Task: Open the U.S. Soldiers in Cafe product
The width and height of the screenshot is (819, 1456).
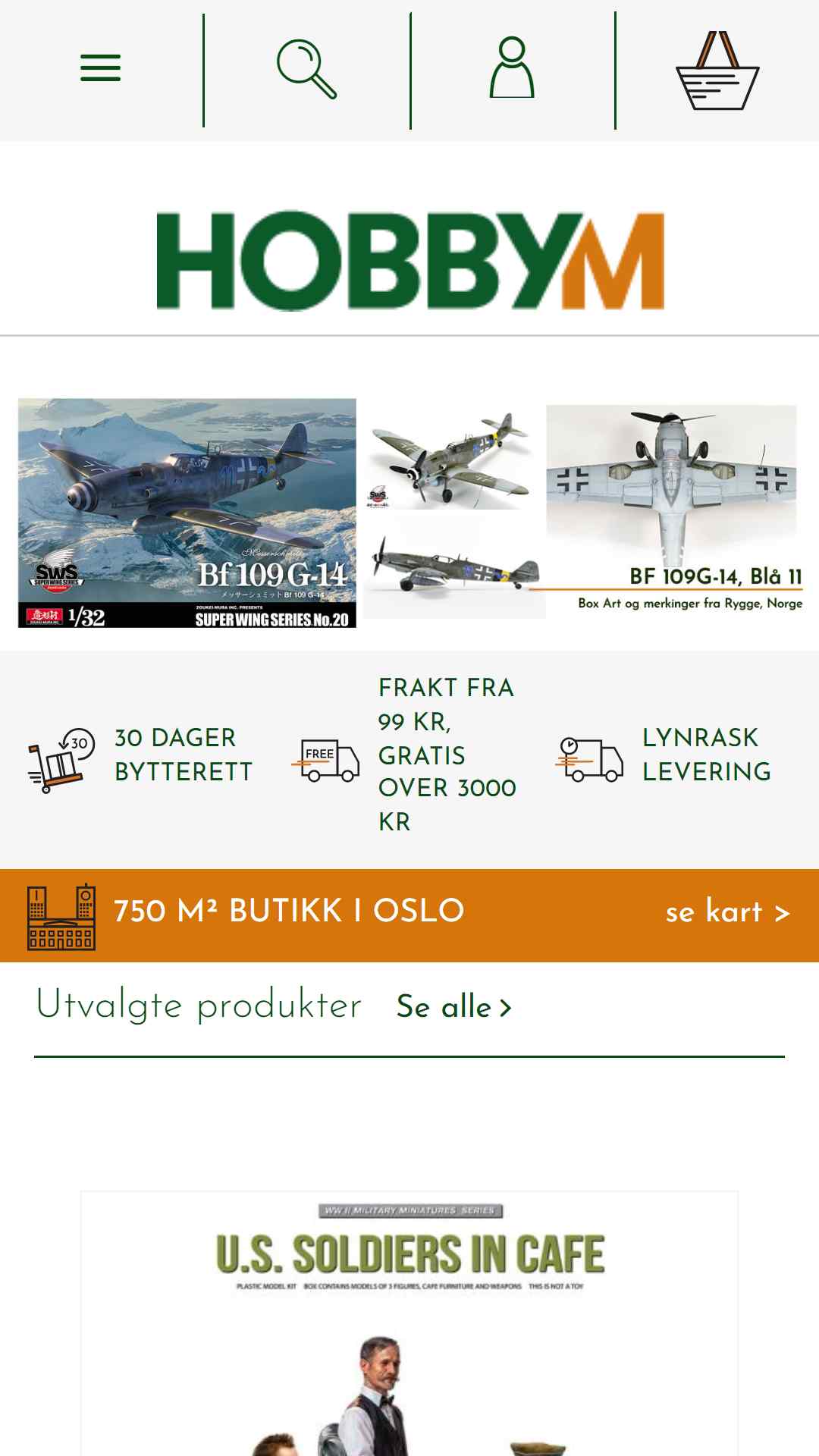Action: click(409, 1323)
